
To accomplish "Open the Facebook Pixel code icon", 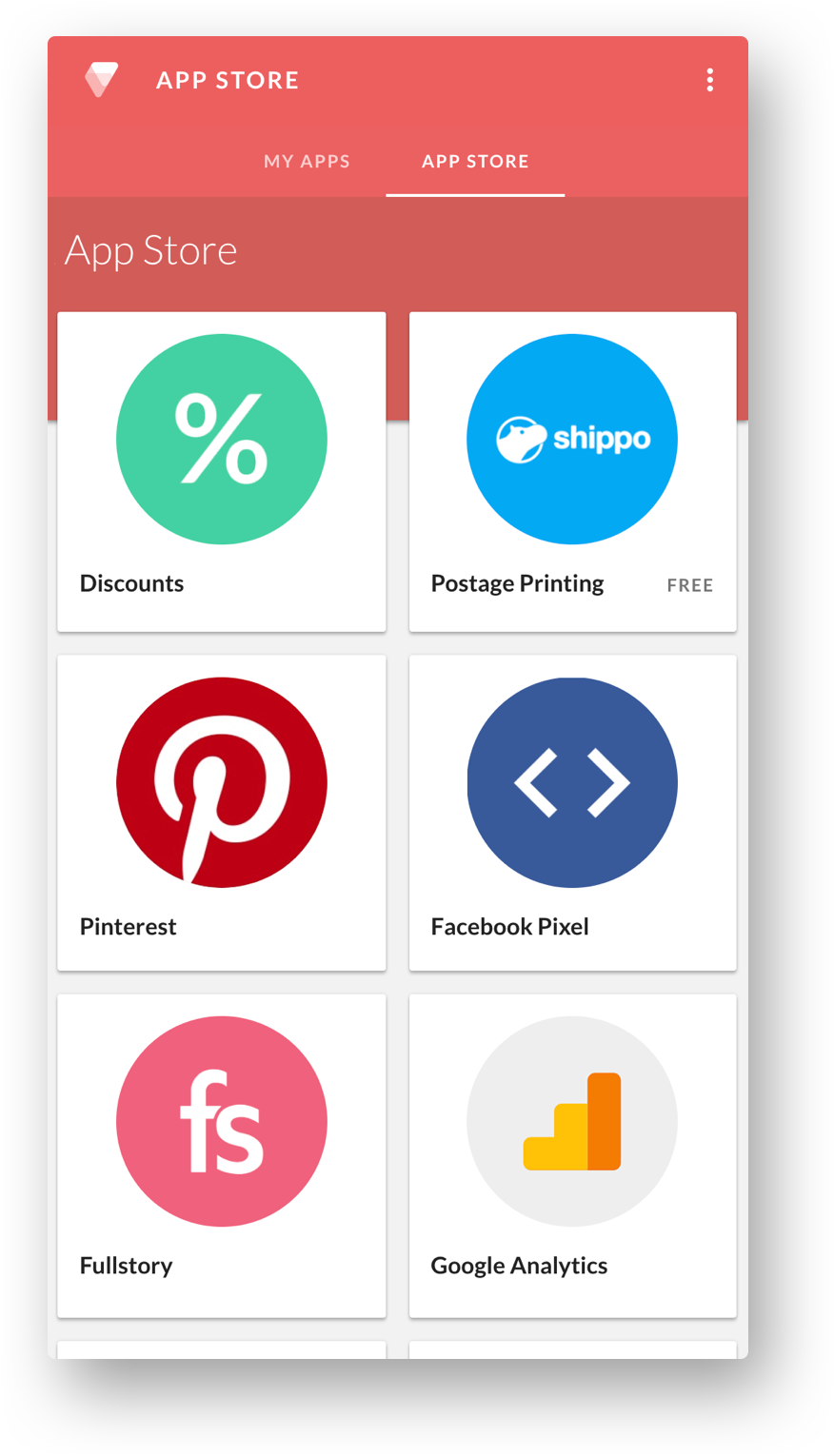I will [572, 782].
